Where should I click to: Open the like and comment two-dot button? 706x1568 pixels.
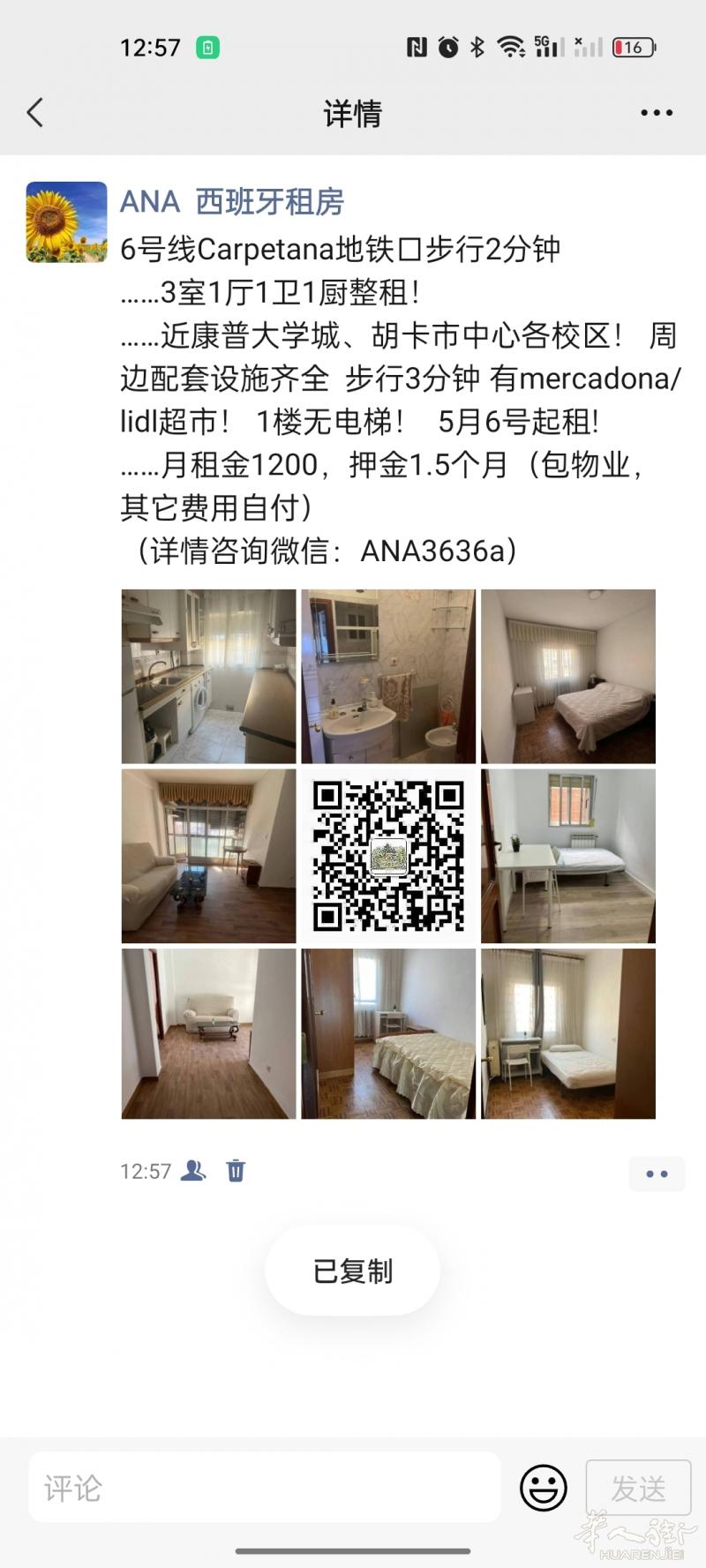657,1174
